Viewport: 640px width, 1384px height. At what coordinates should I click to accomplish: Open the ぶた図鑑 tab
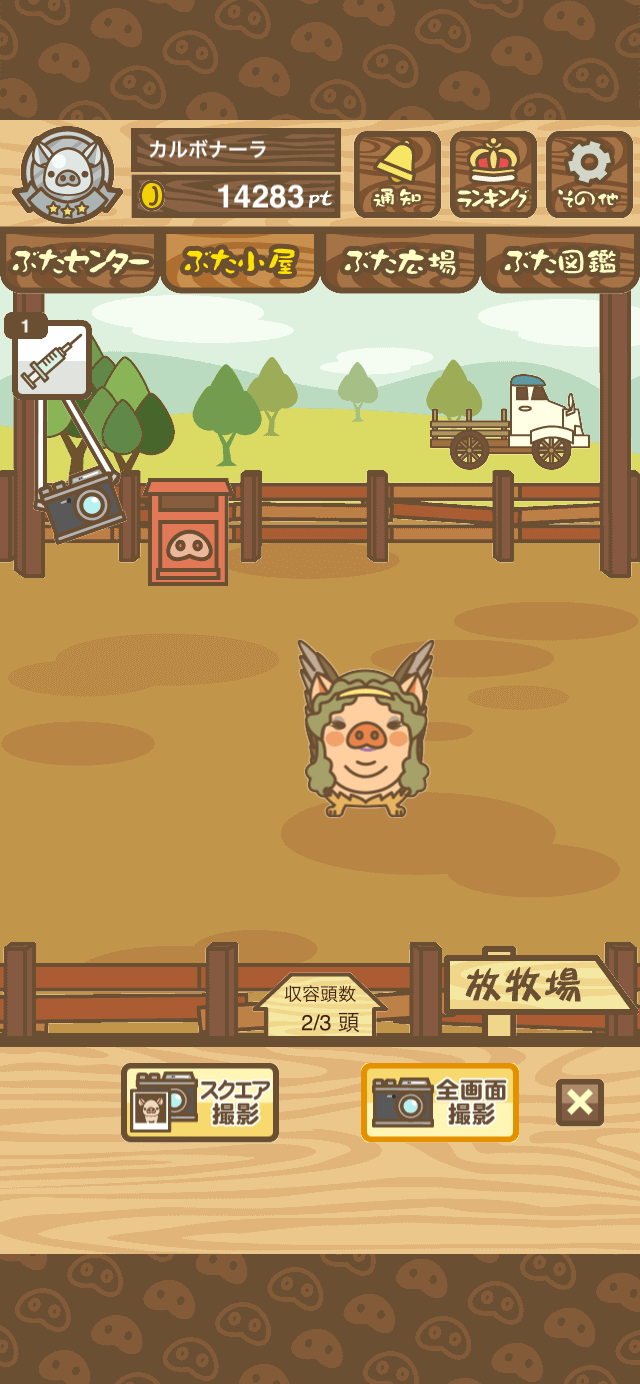(559, 262)
